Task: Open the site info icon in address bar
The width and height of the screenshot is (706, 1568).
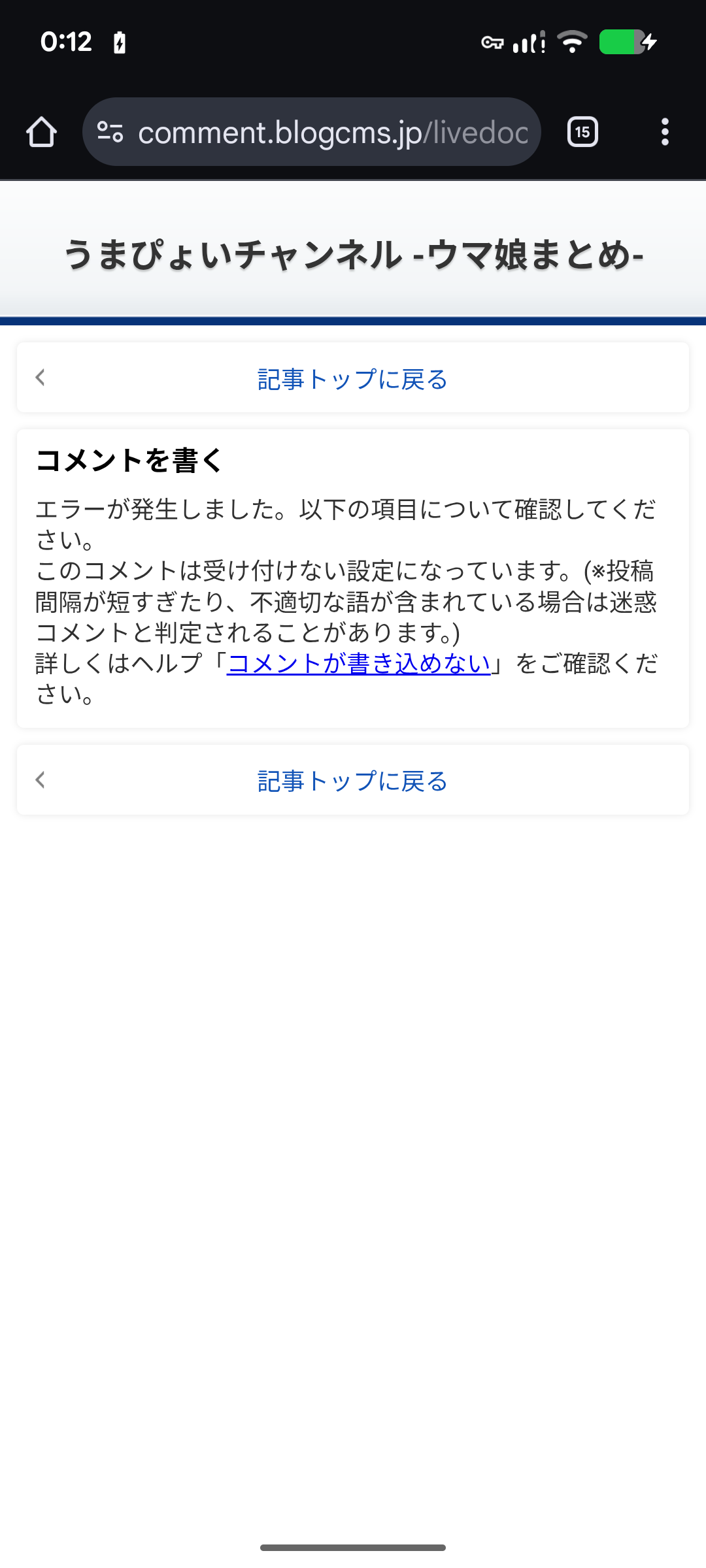Action: click(110, 132)
